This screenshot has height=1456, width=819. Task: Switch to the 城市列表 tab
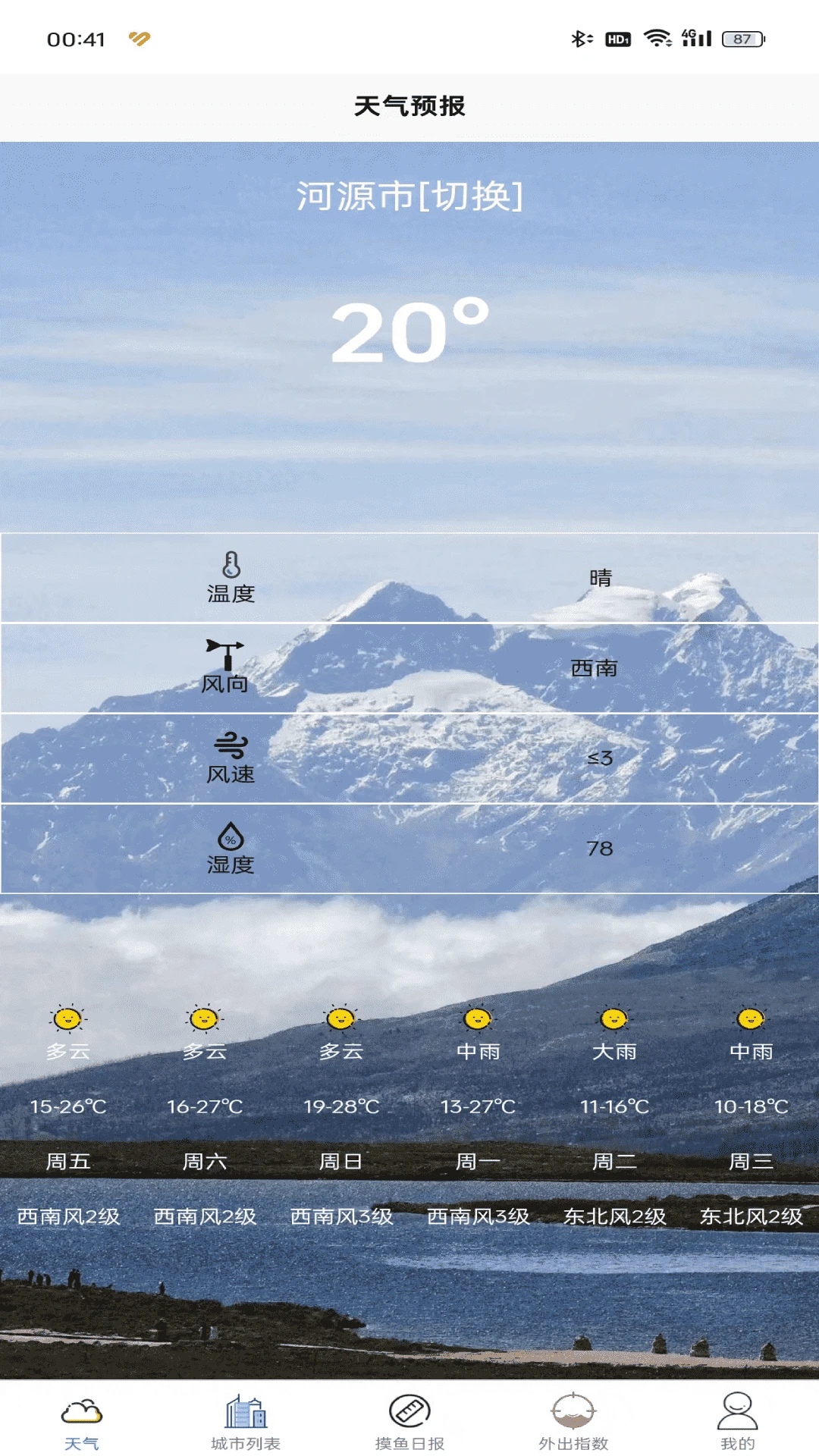pos(246,1421)
